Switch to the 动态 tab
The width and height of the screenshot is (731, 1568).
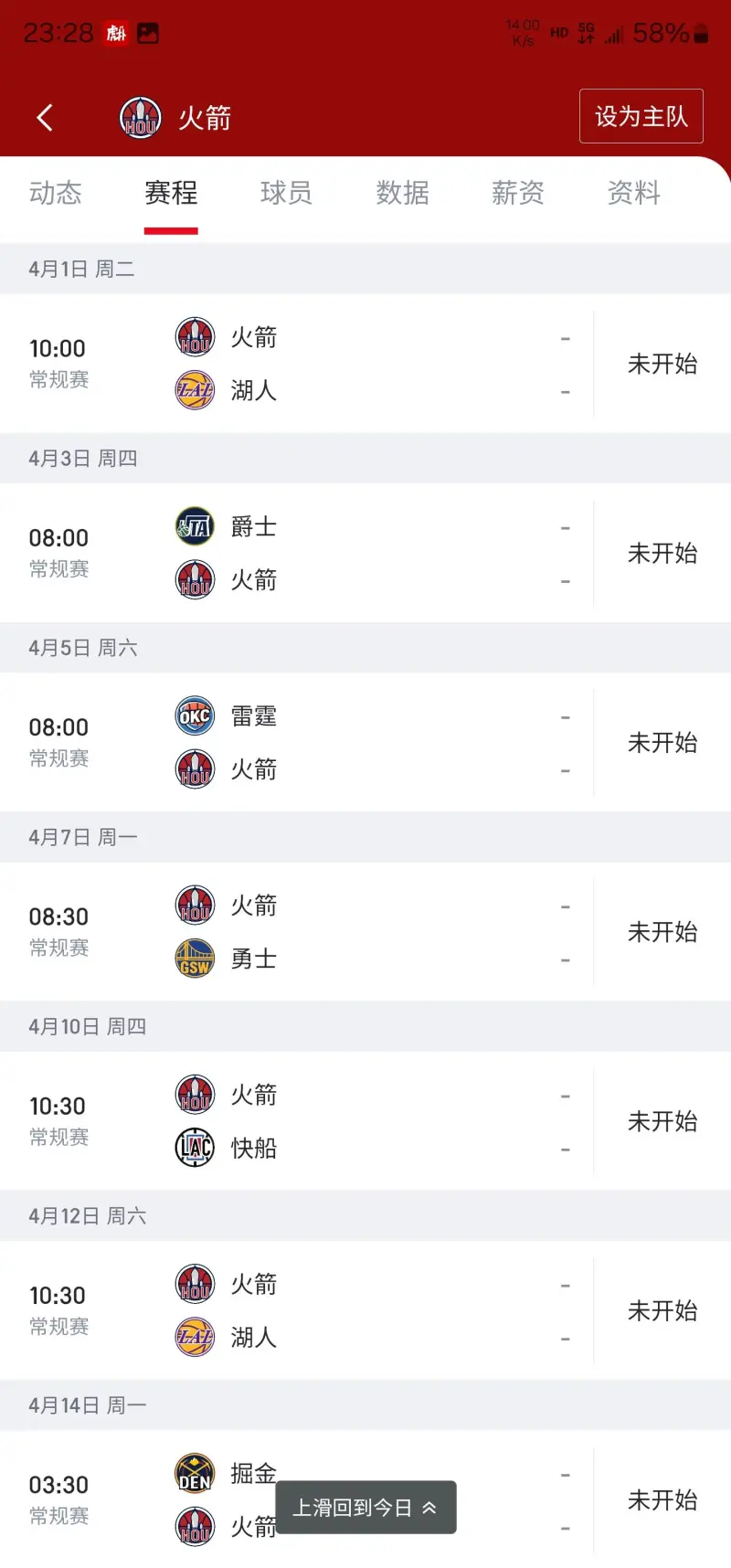(56, 193)
